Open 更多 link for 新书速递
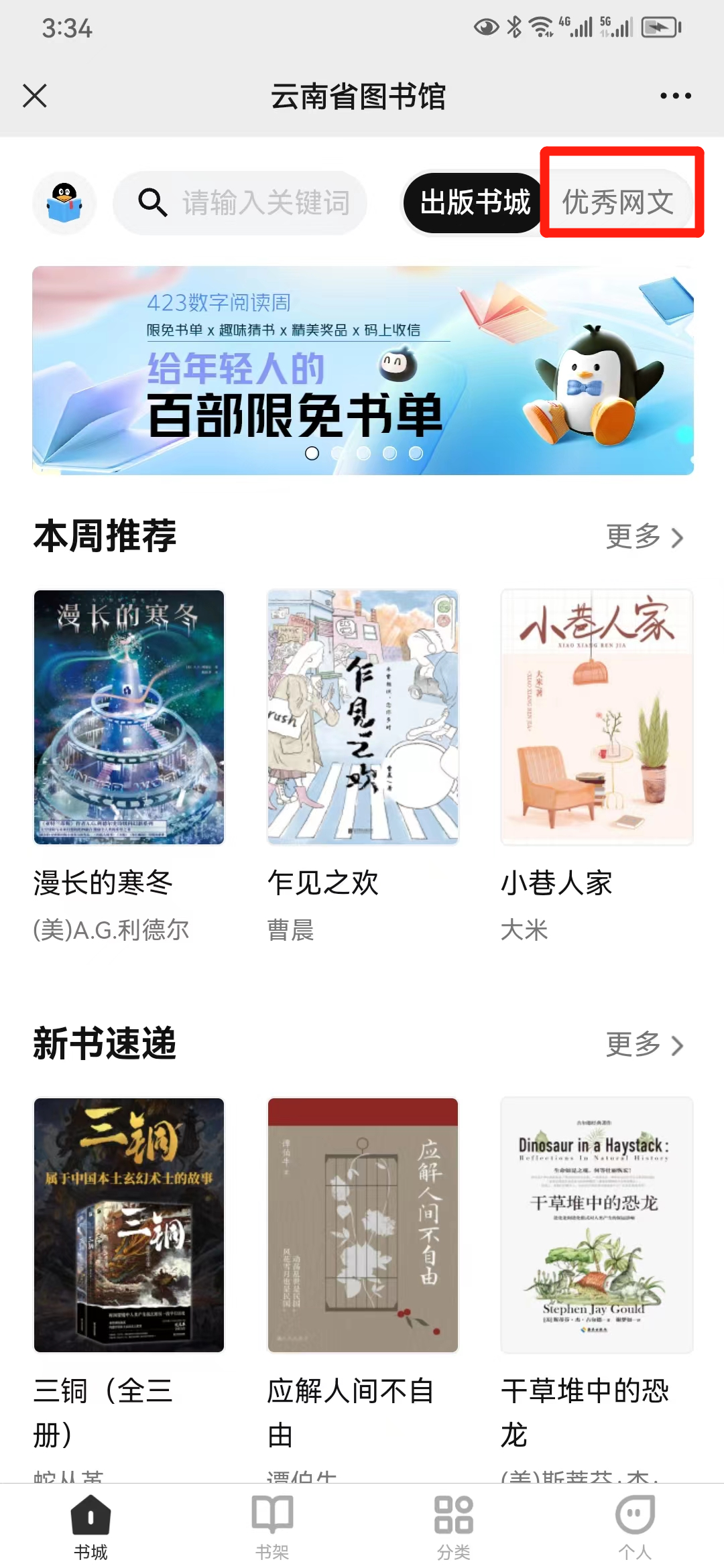Image resolution: width=724 pixels, height=1568 pixels. (x=630, y=1044)
